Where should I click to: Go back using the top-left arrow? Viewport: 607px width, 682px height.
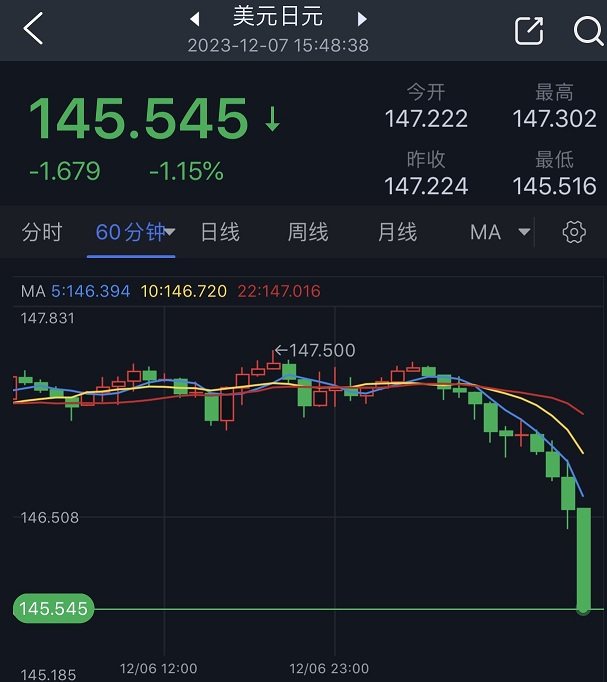[33, 29]
